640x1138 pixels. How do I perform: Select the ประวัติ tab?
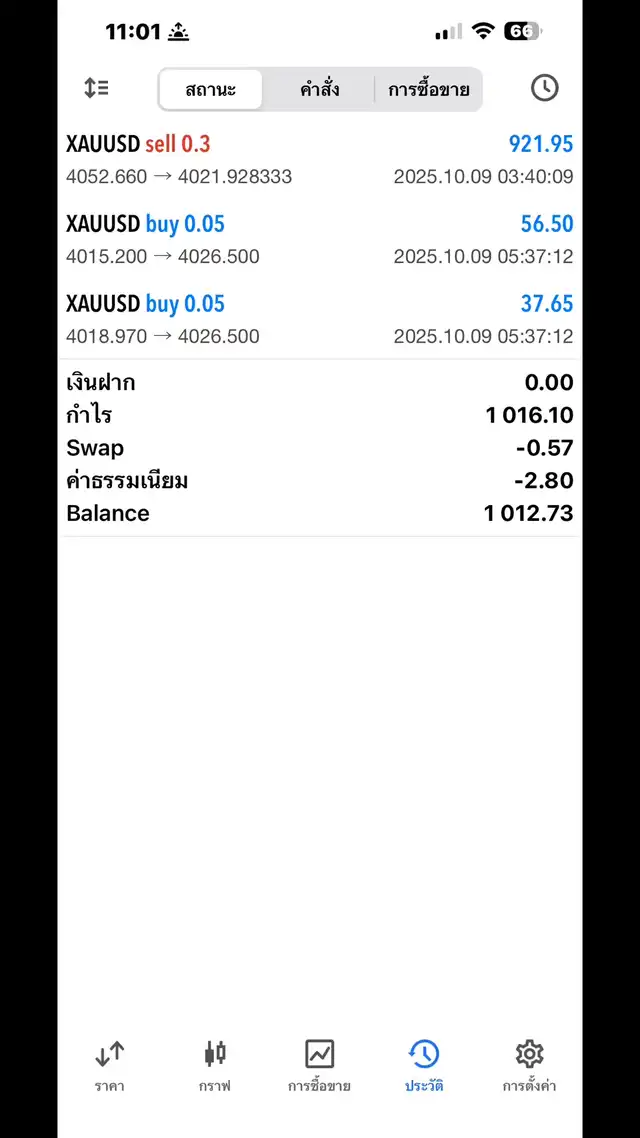coord(424,1065)
